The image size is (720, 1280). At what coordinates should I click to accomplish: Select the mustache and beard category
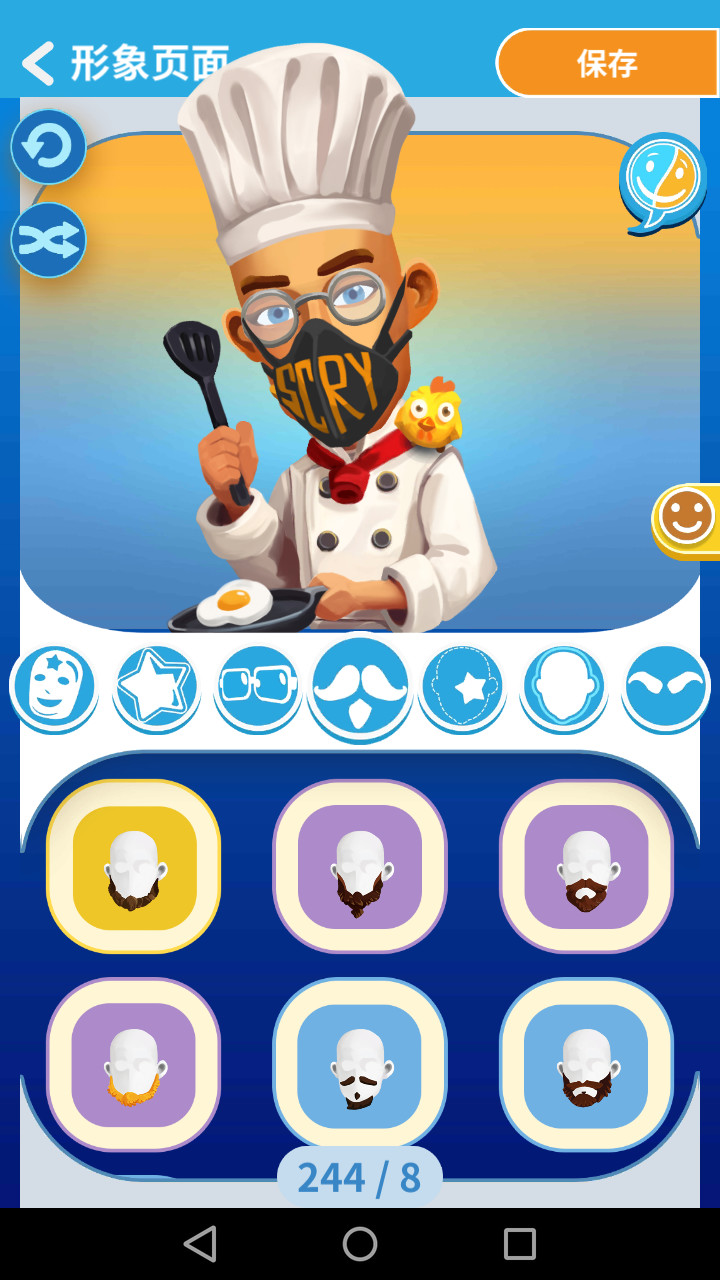(360, 690)
